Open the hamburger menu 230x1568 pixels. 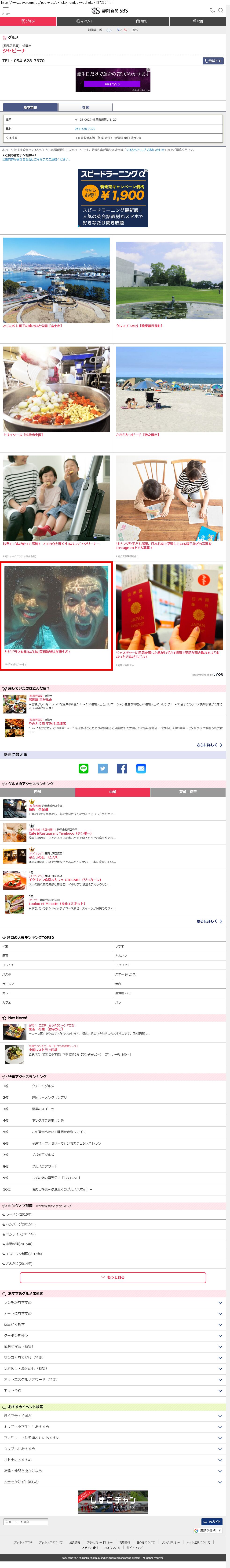[5, 10]
